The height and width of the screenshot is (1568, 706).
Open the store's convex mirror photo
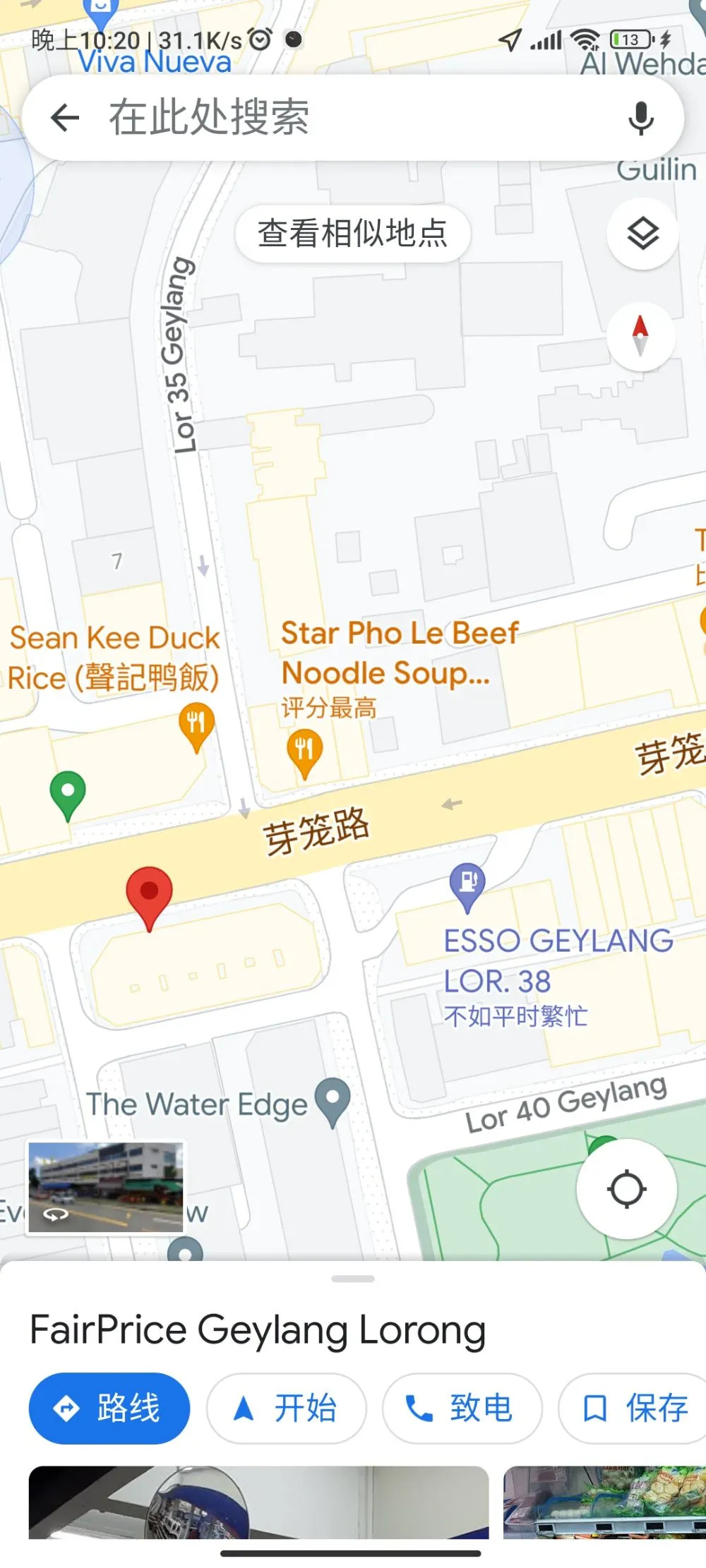pyautogui.click(x=258, y=1502)
